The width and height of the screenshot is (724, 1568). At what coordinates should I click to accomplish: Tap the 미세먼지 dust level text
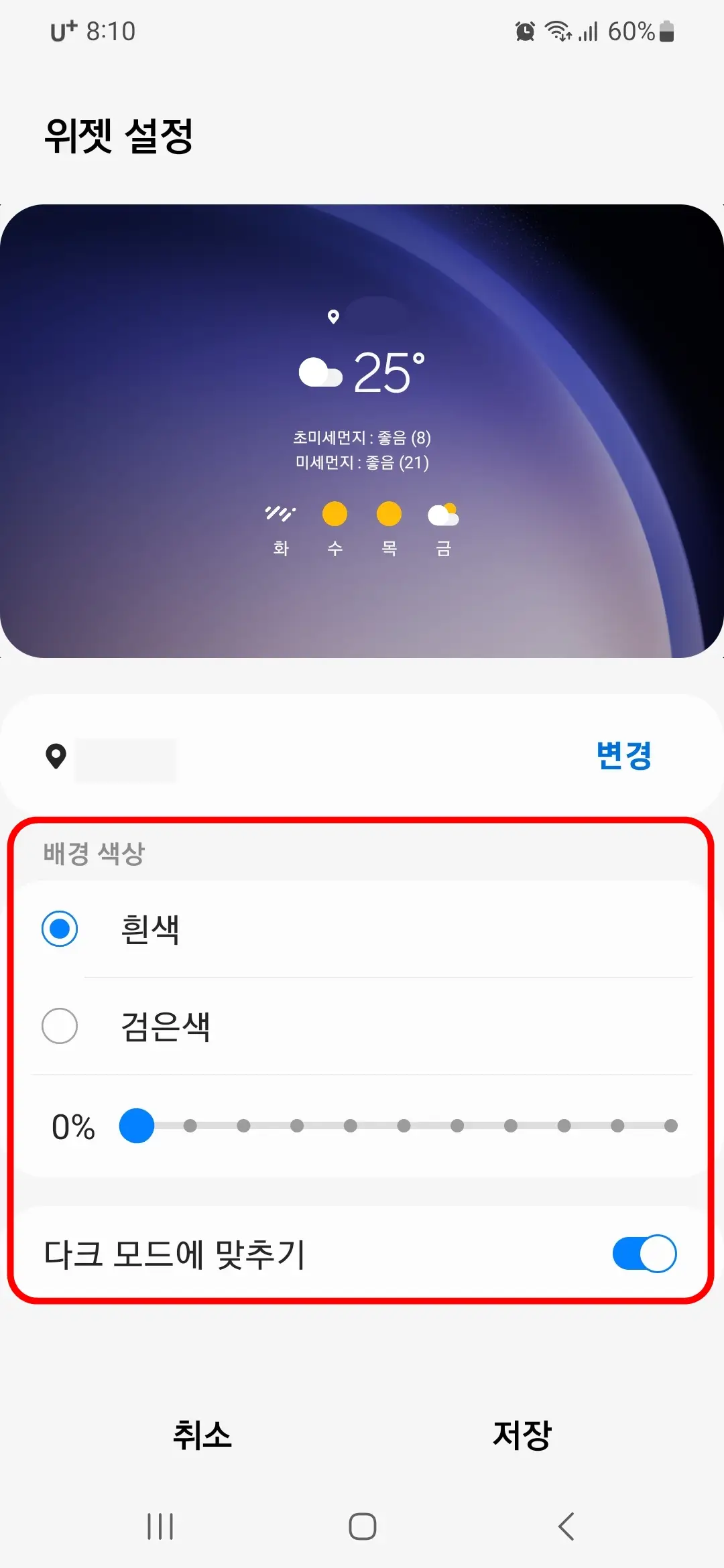362,462
